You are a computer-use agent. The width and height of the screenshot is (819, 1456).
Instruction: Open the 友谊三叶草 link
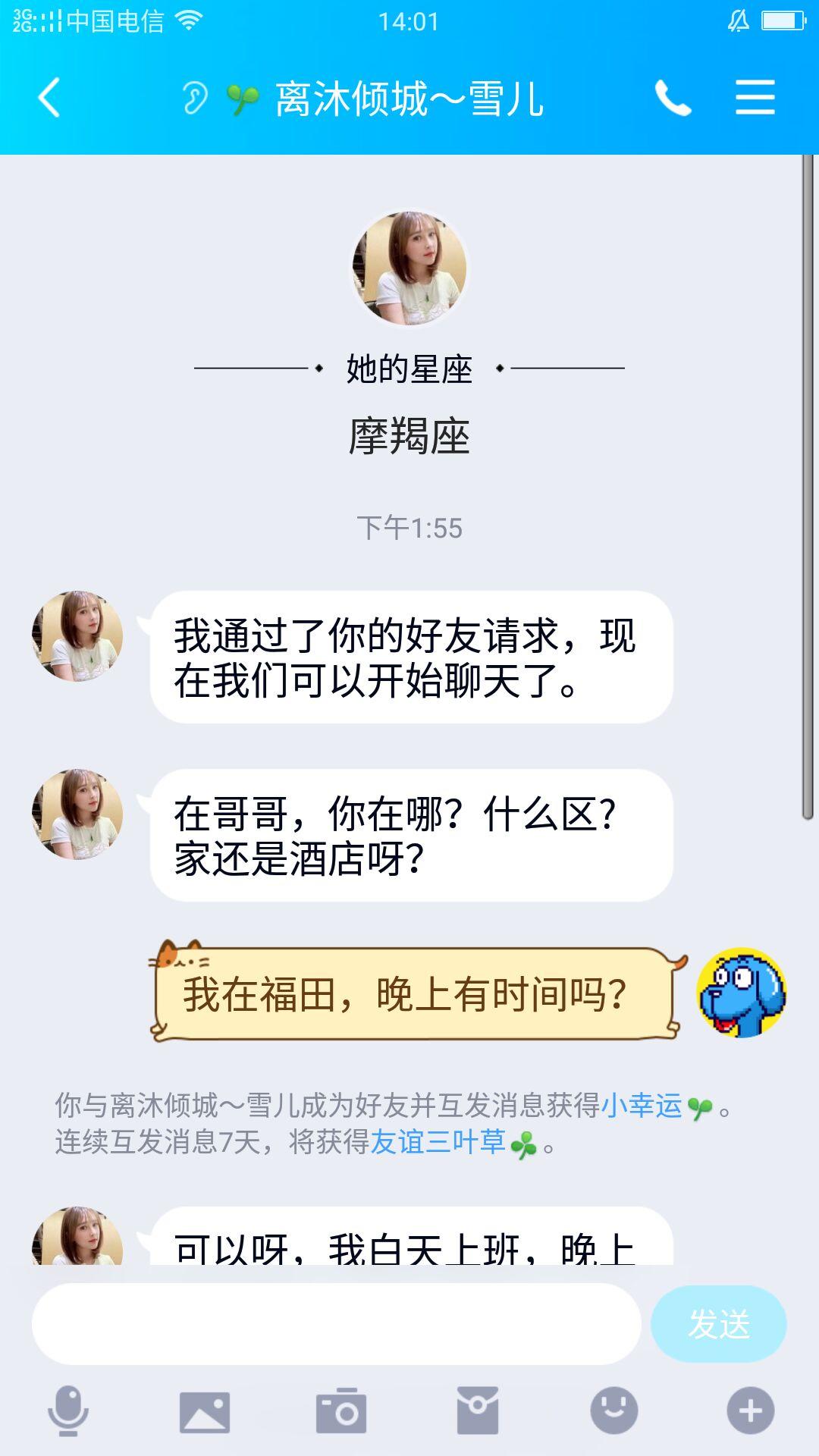tap(438, 1142)
